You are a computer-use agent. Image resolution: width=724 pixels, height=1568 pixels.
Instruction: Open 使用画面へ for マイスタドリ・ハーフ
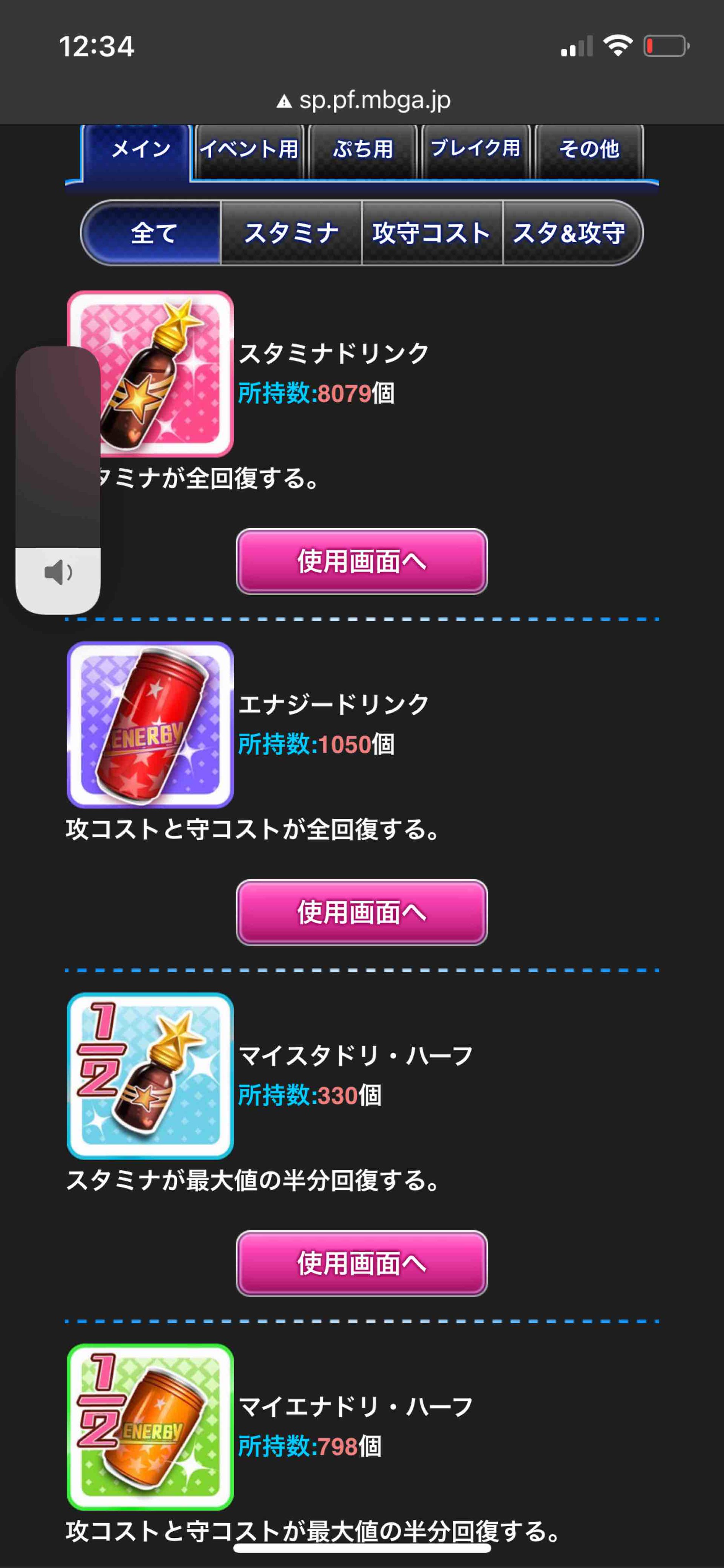point(362,1264)
